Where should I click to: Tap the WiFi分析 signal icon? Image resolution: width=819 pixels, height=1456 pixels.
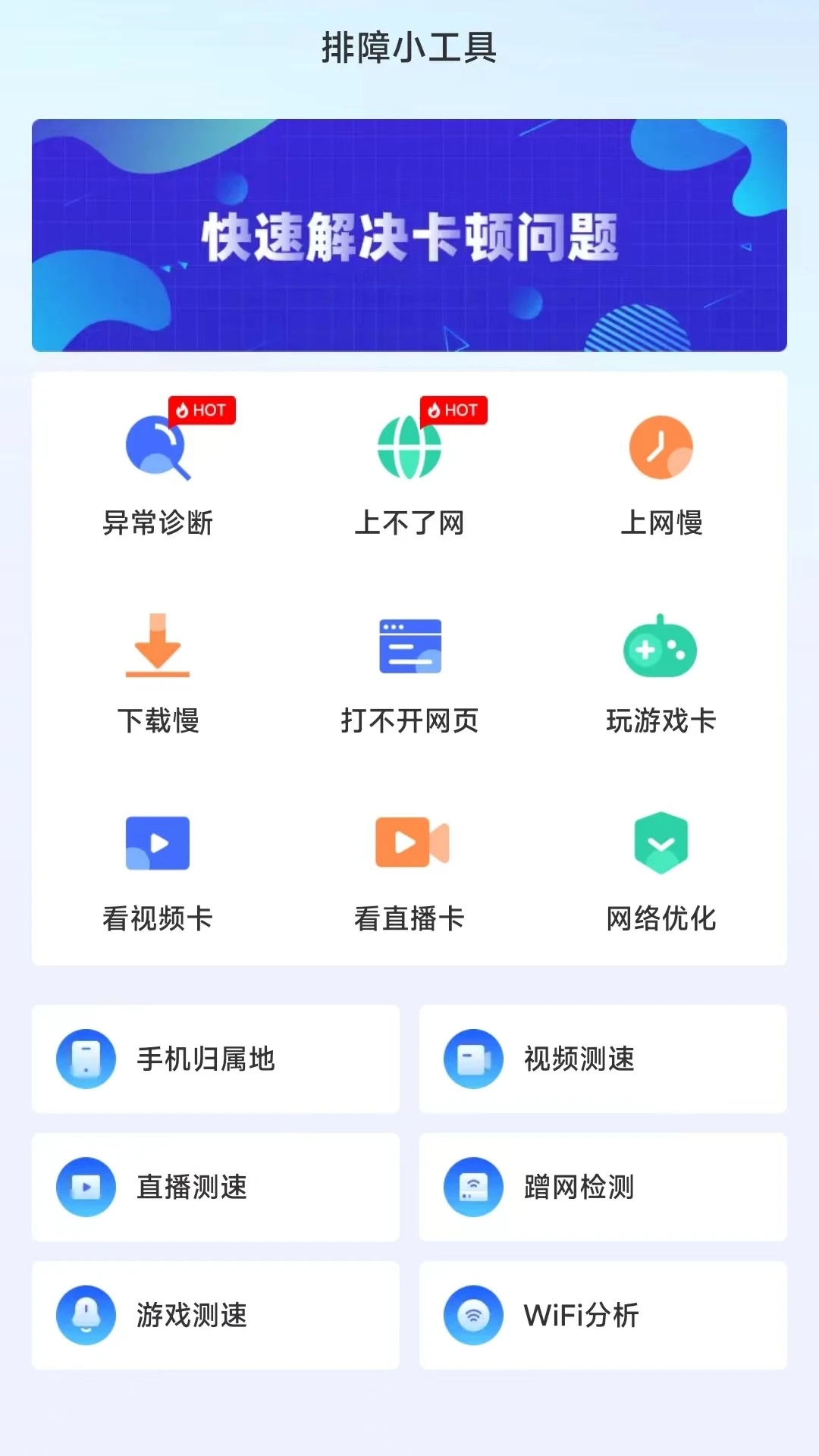(474, 1316)
